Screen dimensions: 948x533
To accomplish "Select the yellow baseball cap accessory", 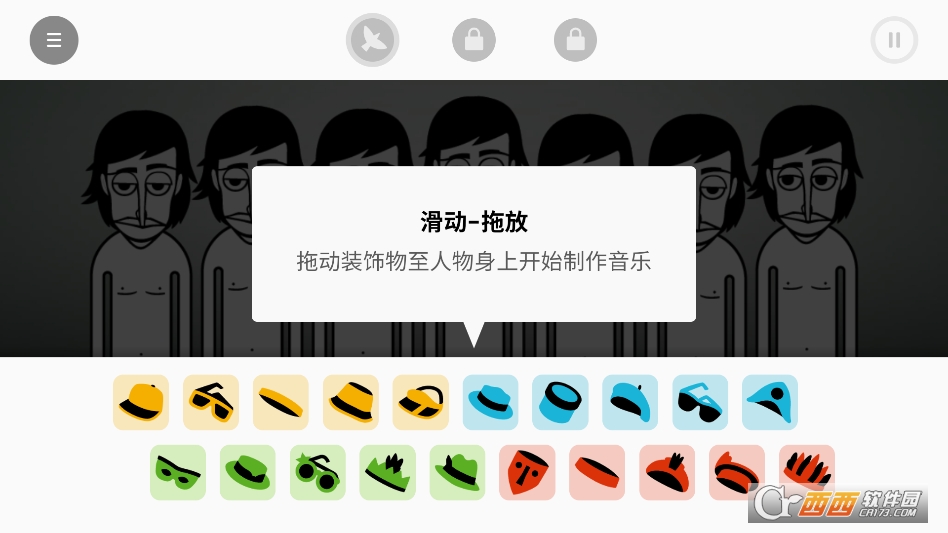I will [141, 403].
